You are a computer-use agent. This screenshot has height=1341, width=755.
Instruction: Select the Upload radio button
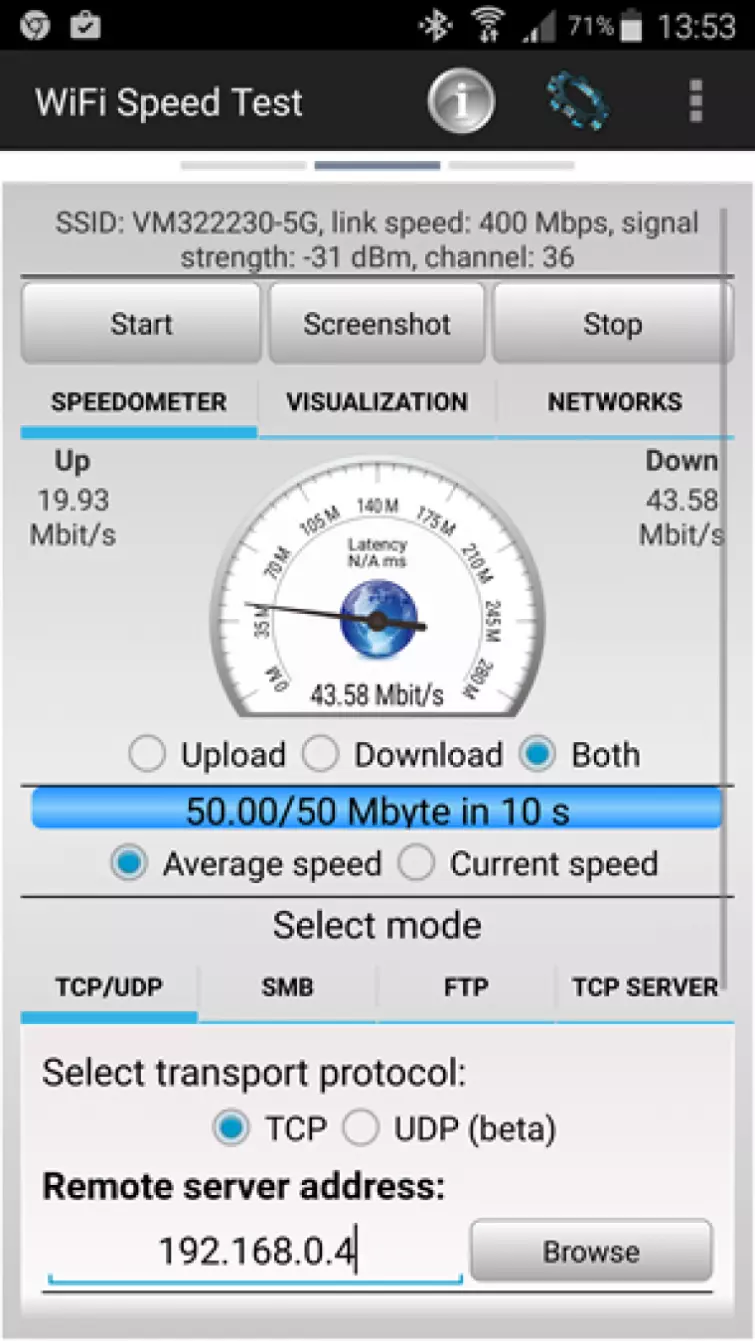(147, 754)
